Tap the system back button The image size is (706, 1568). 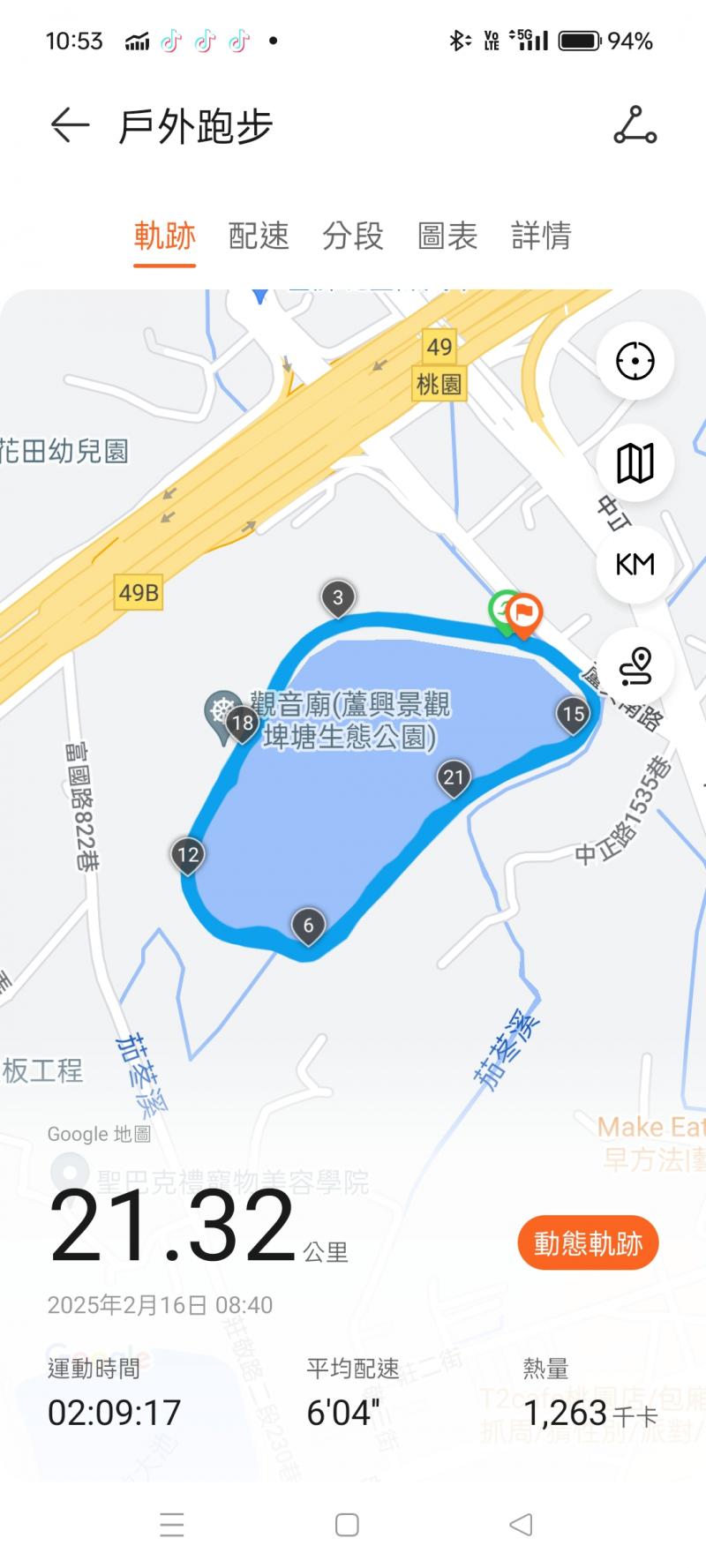click(x=522, y=1525)
